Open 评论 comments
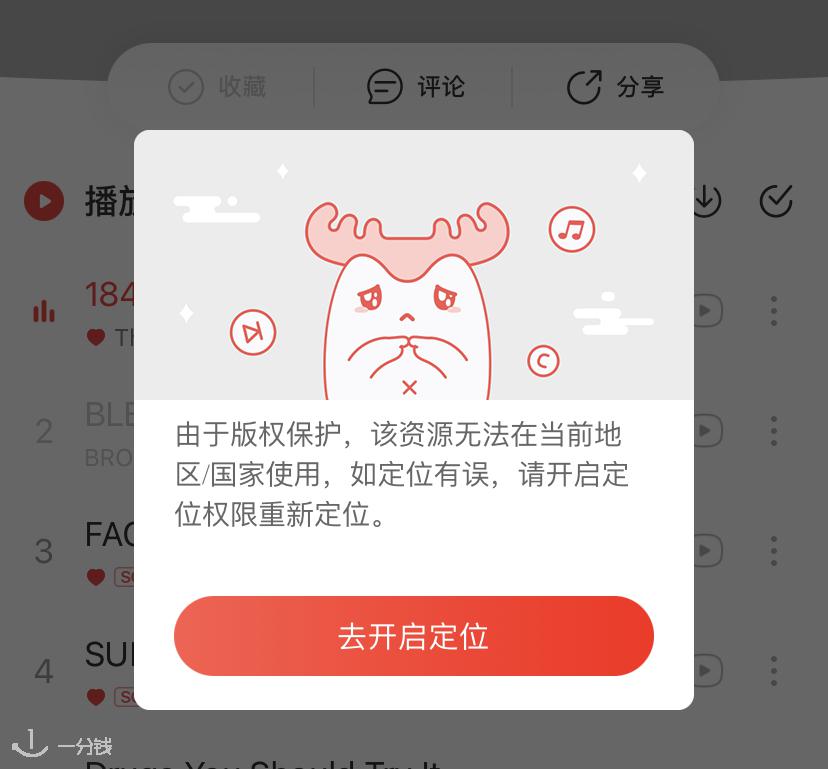828x769 pixels. coord(415,87)
